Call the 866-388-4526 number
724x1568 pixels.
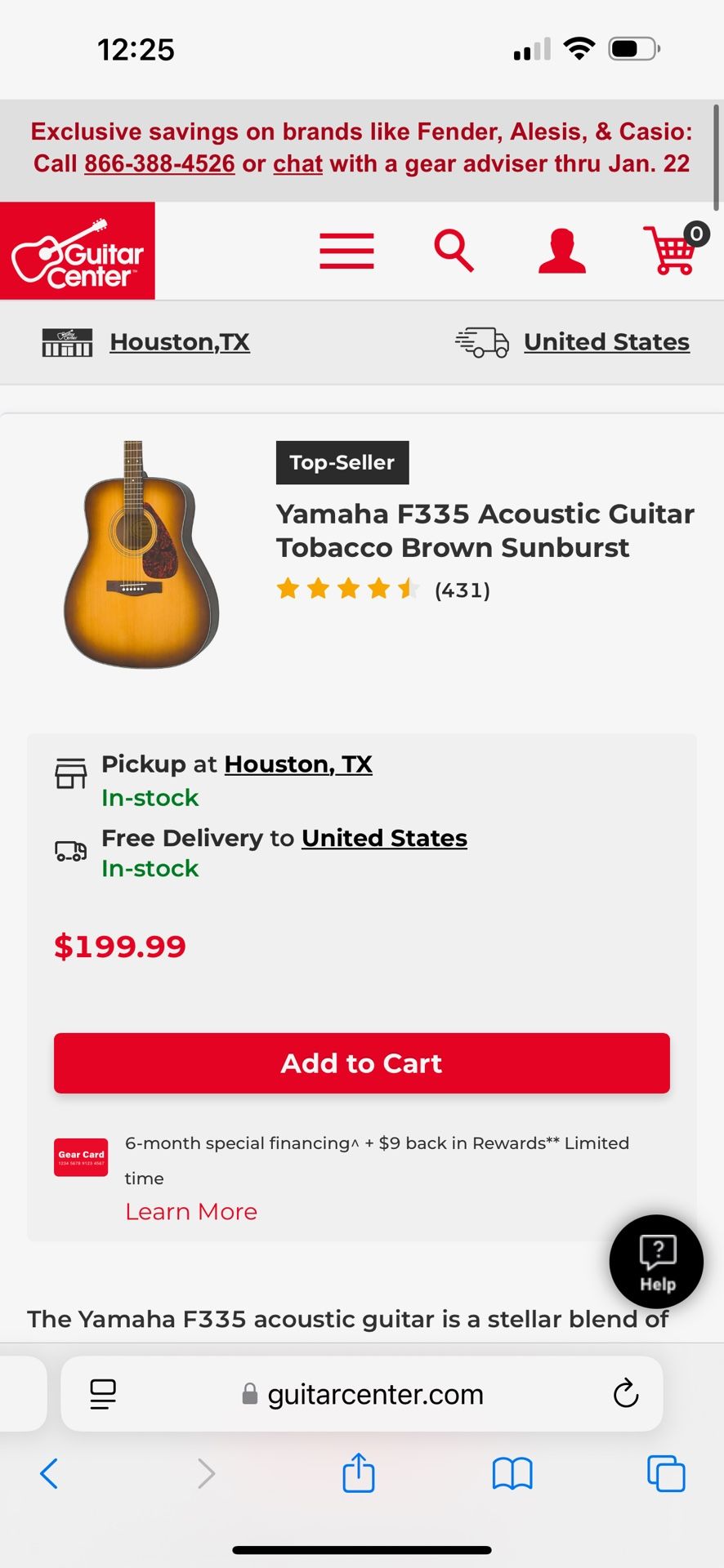pyautogui.click(x=159, y=163)
